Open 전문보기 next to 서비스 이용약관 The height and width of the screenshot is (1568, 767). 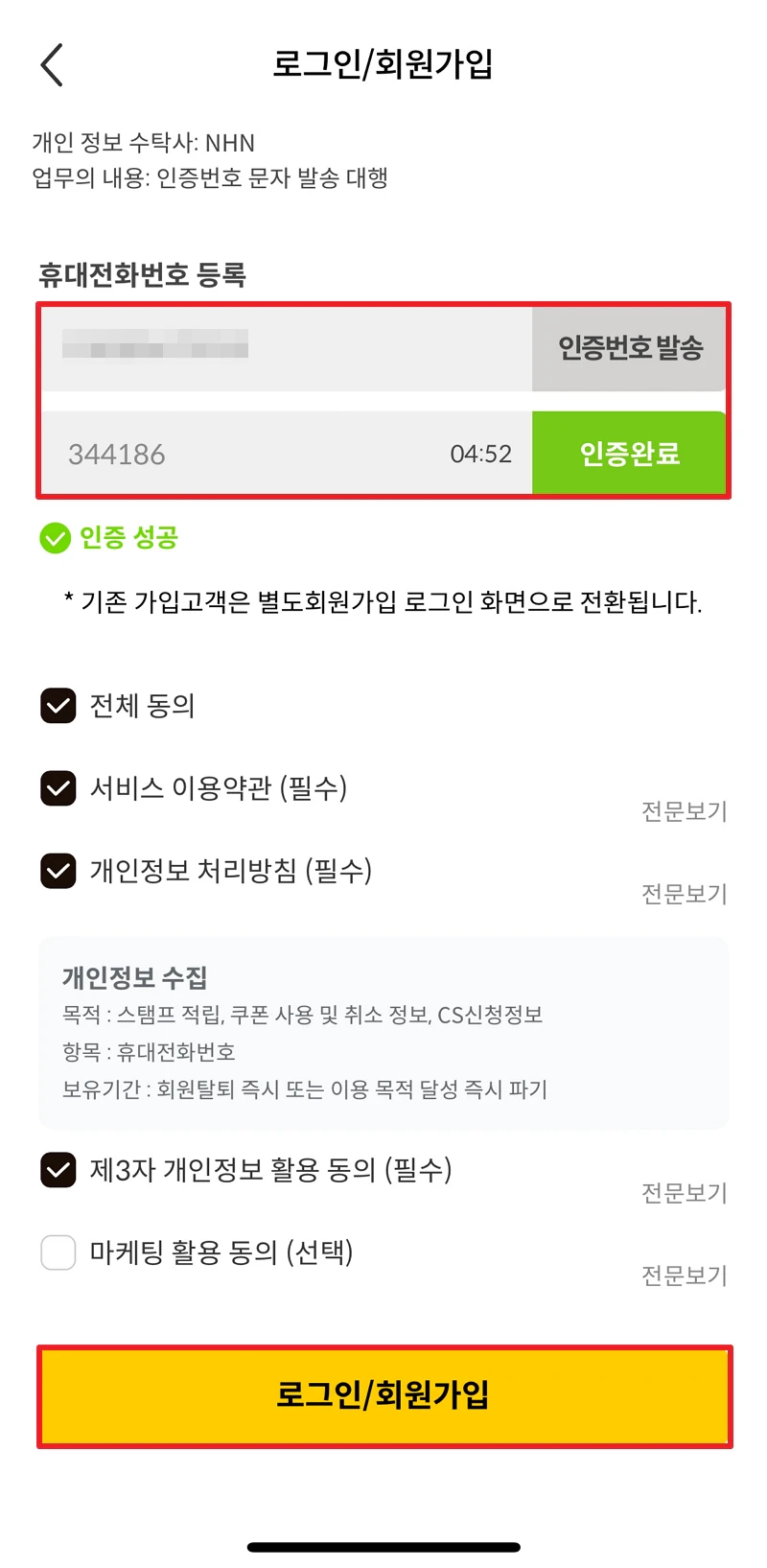click(x=685, y=811)
